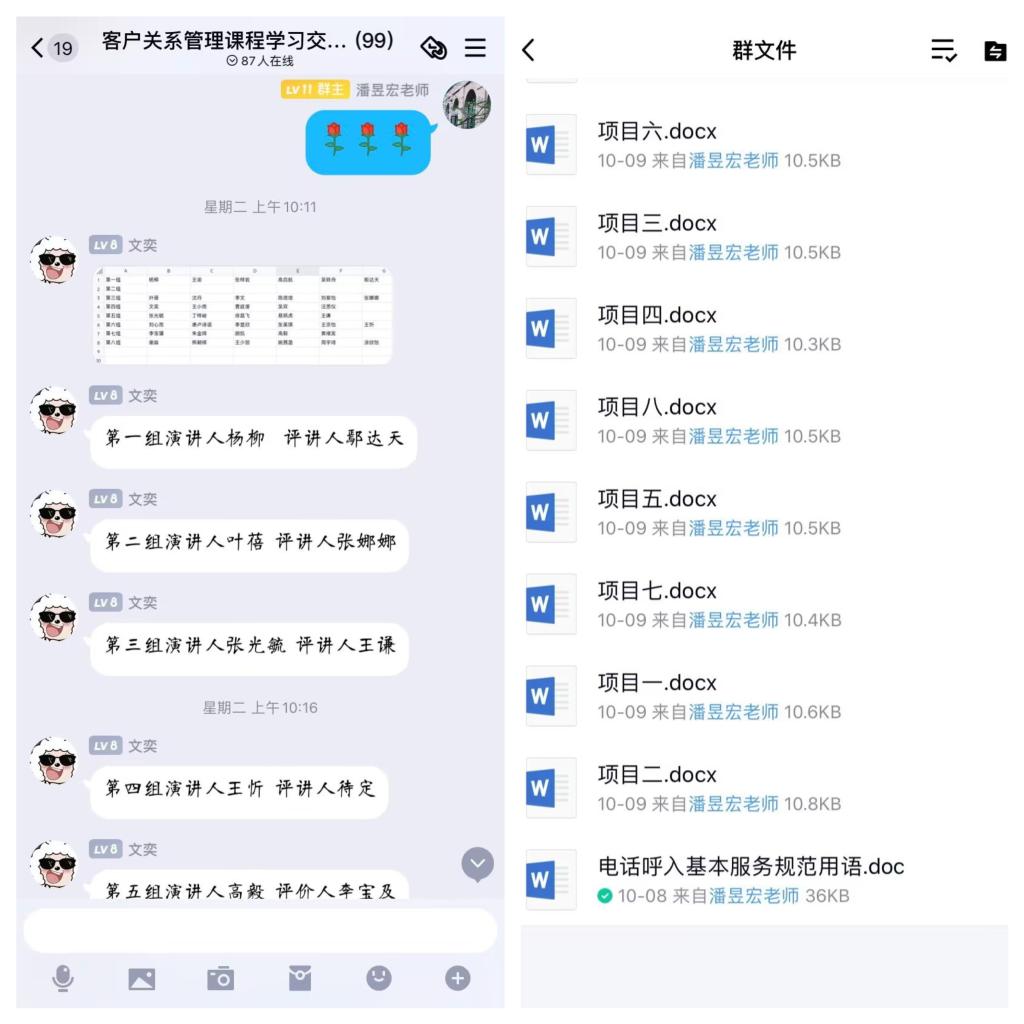The width and height of the screenshot is (1024, 1024).
Task: Open the camera from chat toolbar
Action: [x=220, y=978]
